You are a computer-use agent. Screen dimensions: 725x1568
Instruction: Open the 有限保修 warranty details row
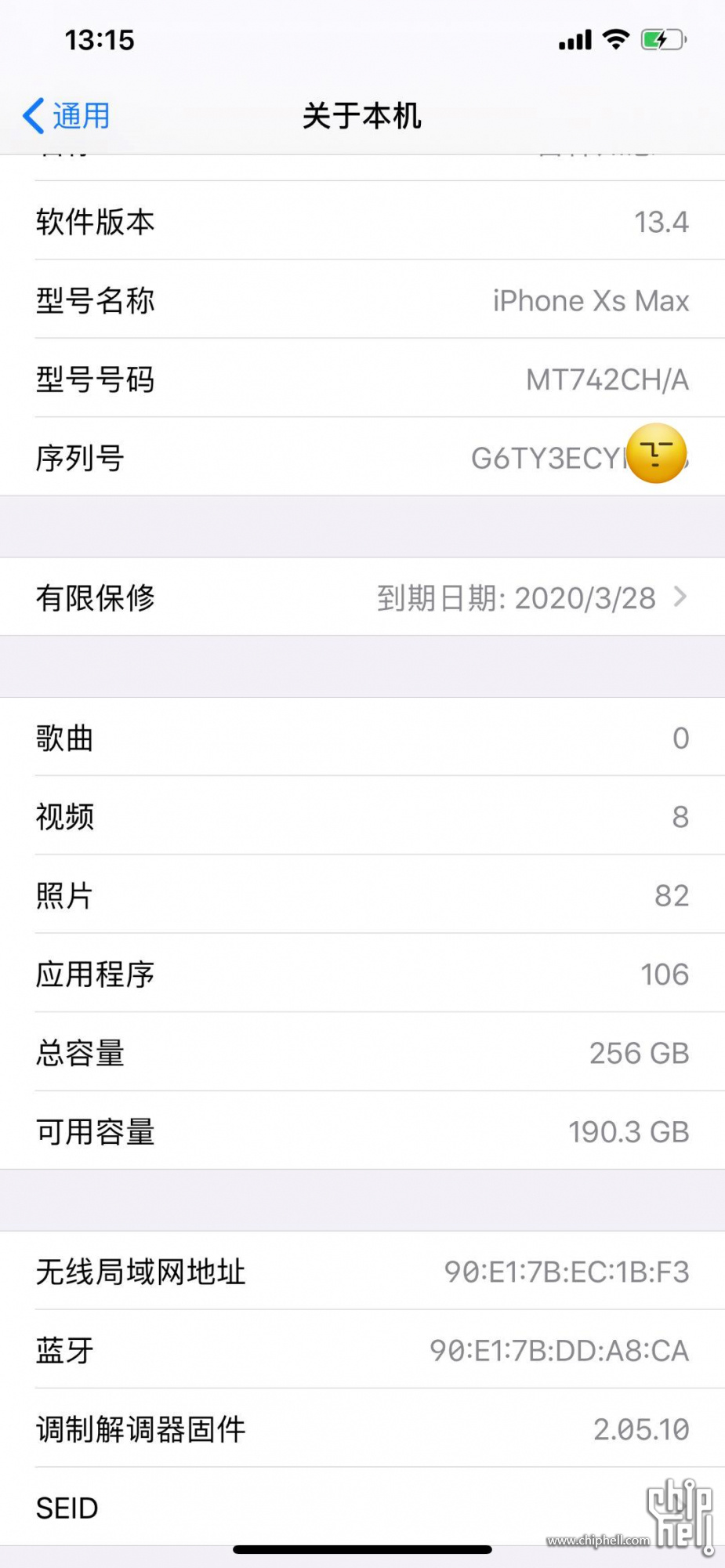(362, 597)
